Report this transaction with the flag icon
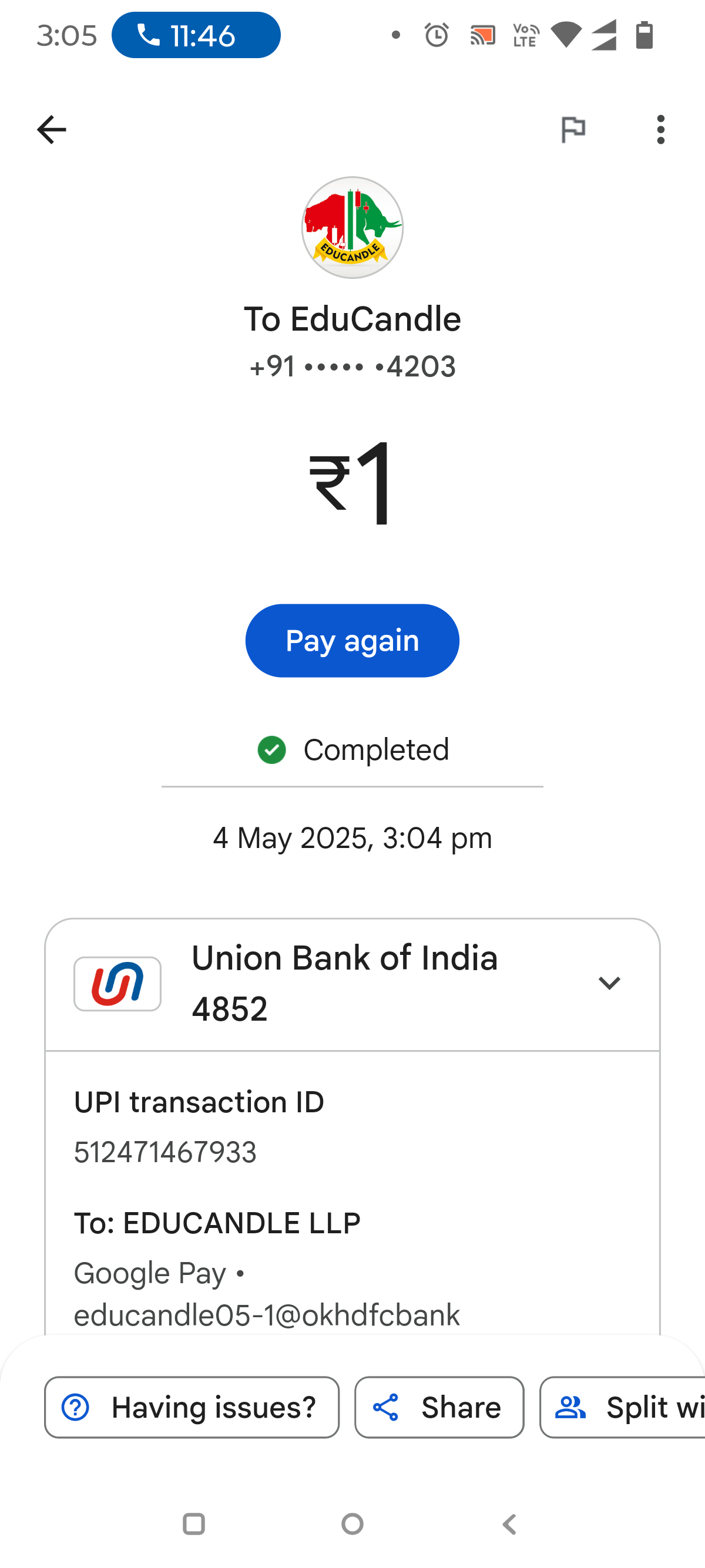The width and height of the screenshot is (705, 1568). point(573,130)
